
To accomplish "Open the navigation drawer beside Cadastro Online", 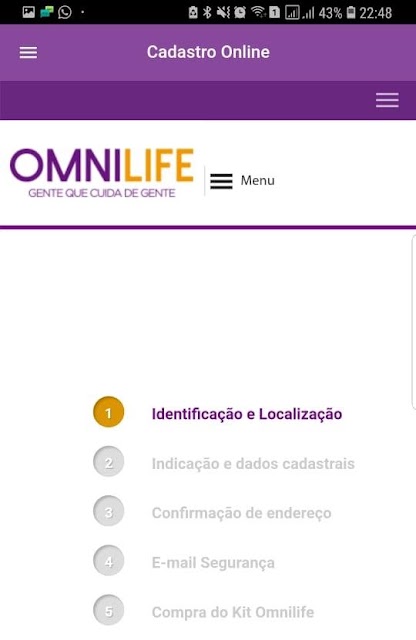I will coord(28,53).
